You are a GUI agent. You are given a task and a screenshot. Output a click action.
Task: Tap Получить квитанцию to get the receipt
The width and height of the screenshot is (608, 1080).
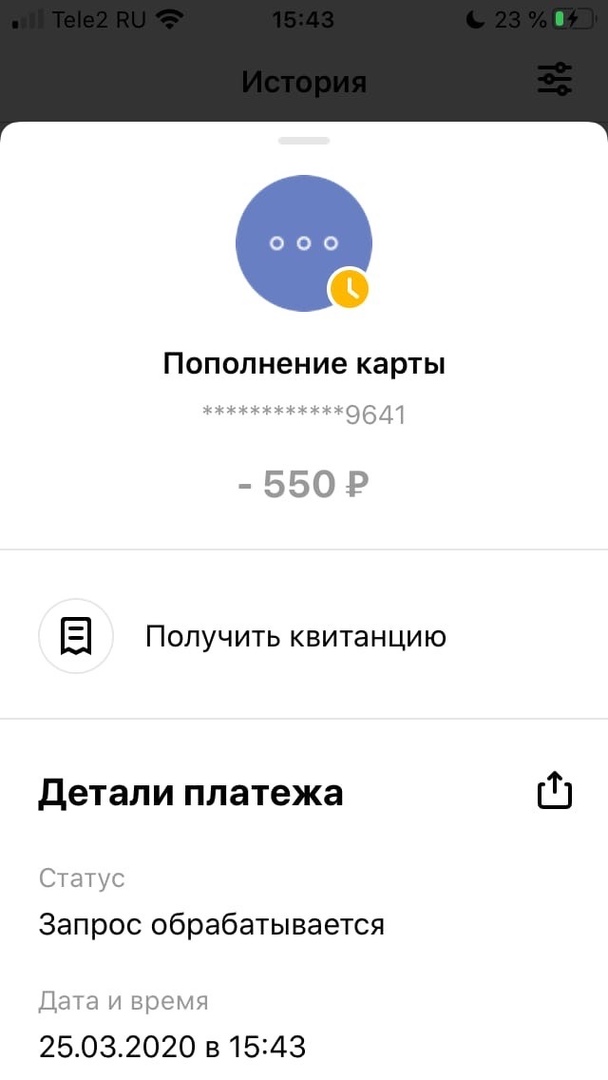tap(295, 636)
